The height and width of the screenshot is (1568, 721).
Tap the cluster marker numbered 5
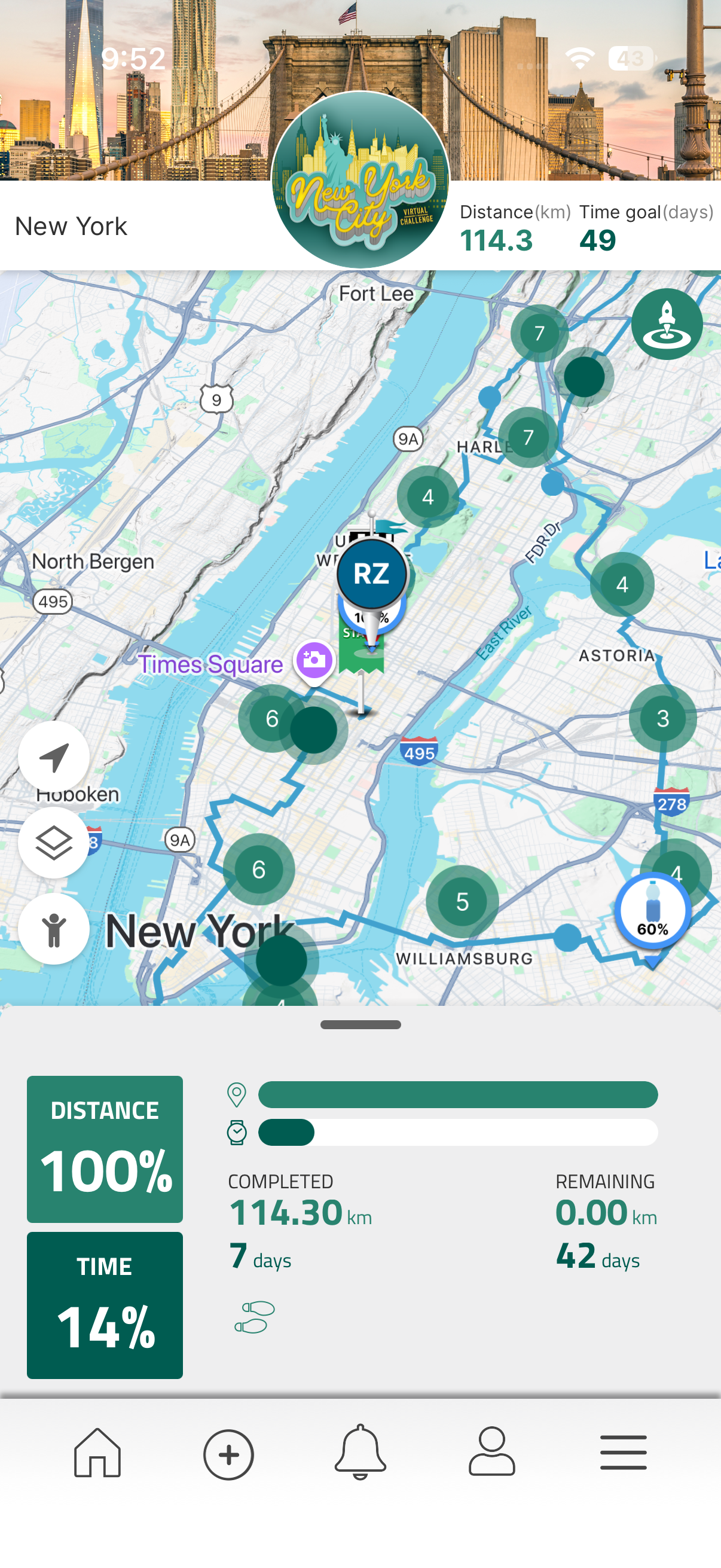tap(462, 901)
